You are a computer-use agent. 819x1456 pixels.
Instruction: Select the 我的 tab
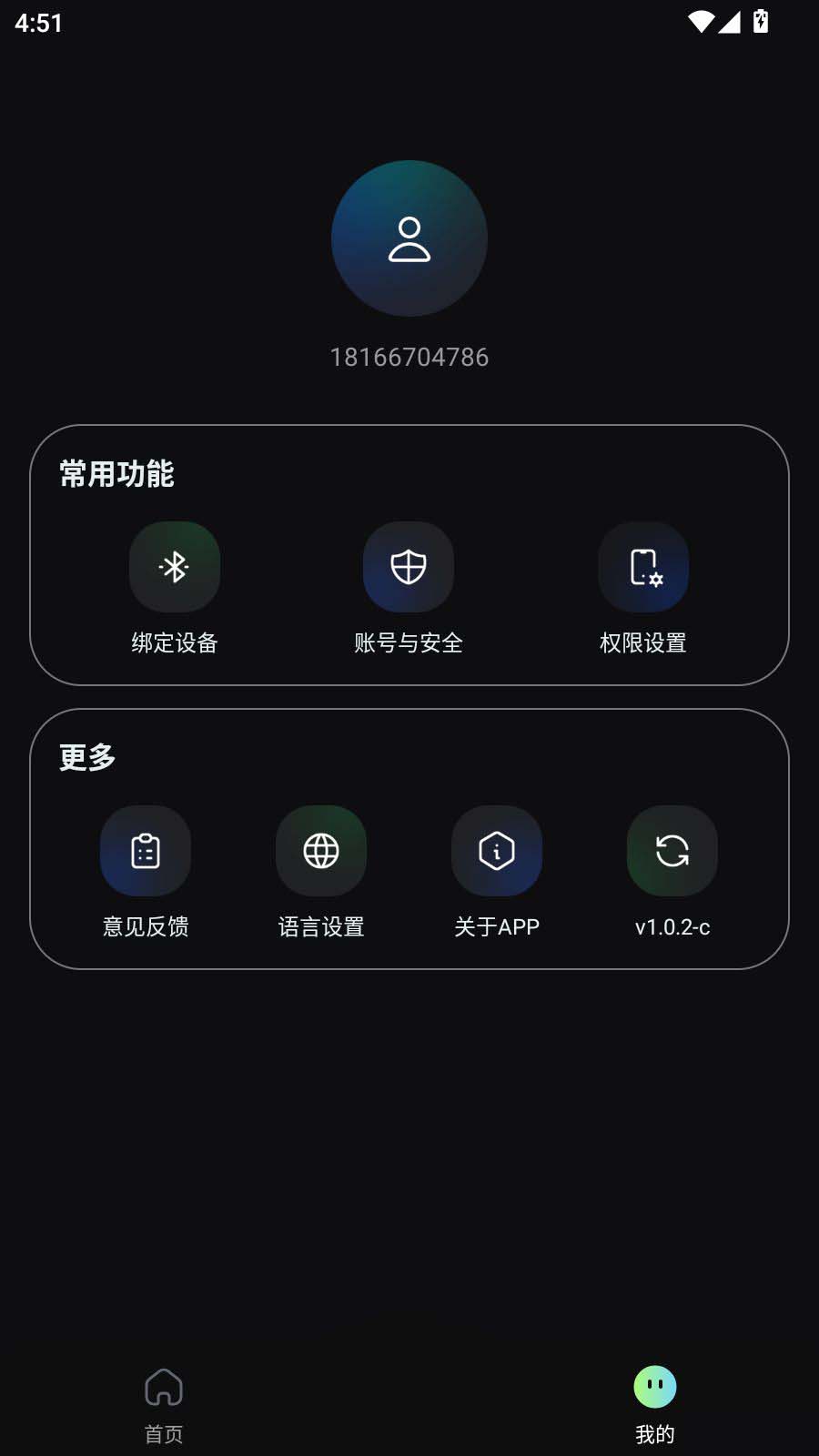(655, 1404)
